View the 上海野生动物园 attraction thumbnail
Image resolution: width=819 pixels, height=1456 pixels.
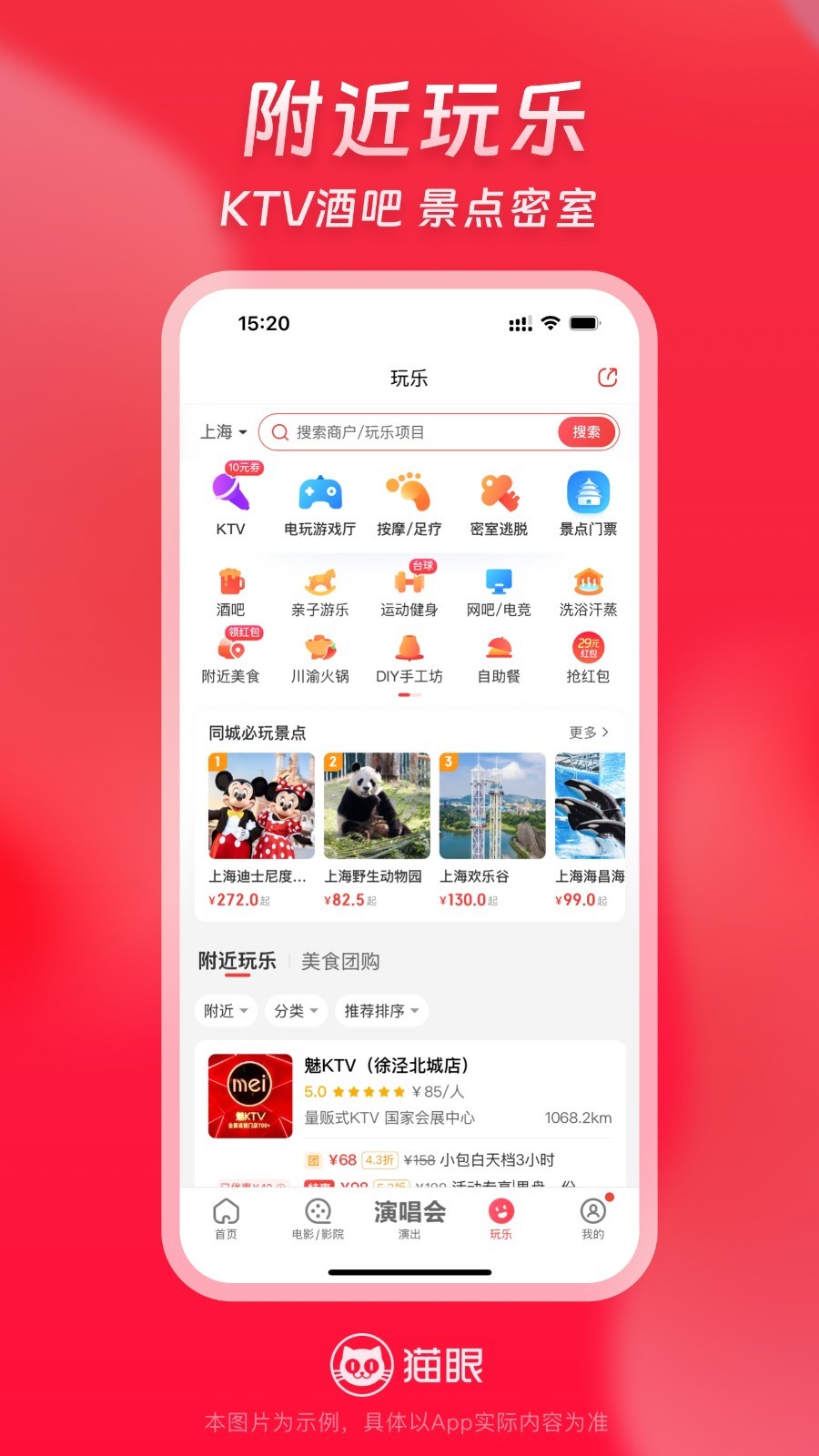point(375,804)
